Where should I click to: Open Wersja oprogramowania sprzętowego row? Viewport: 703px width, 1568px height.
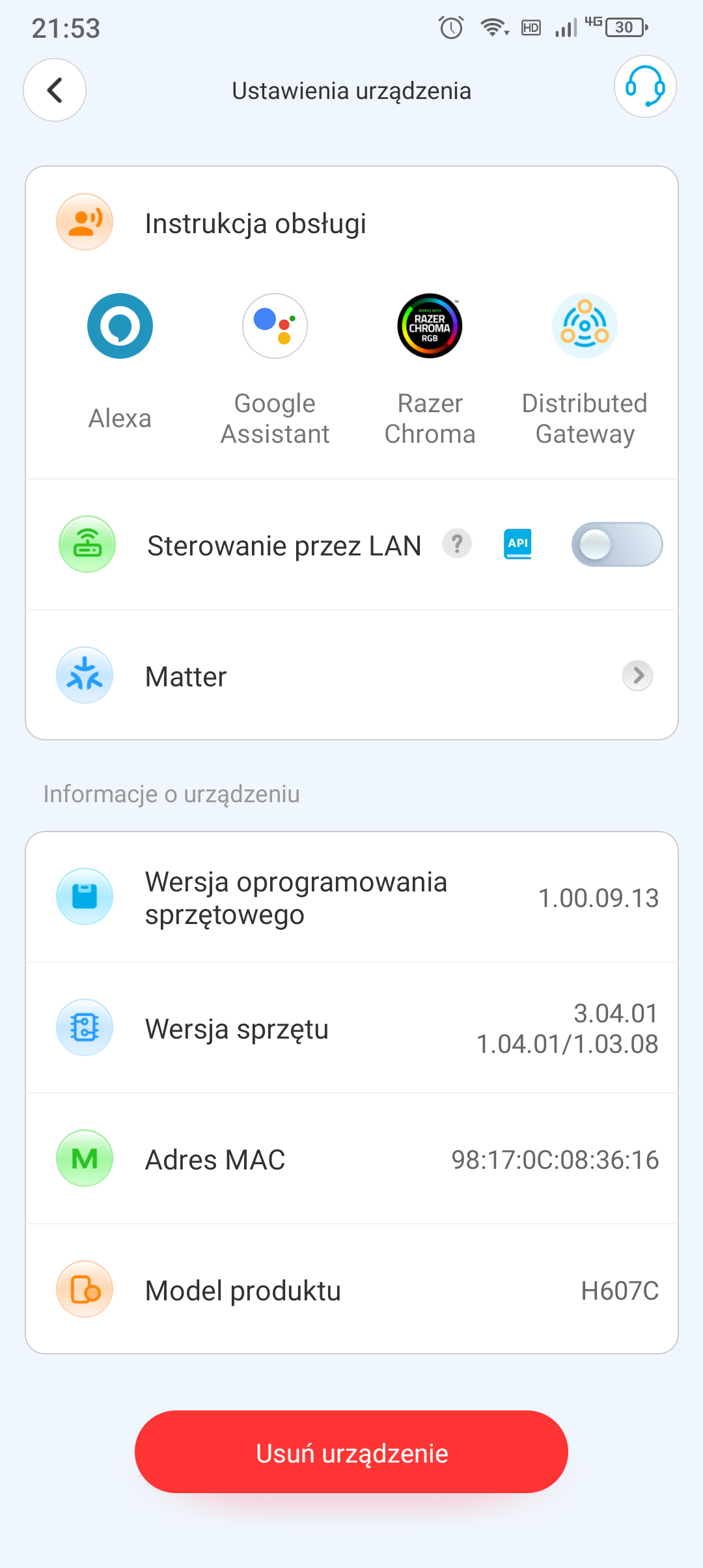pos(351,897)
